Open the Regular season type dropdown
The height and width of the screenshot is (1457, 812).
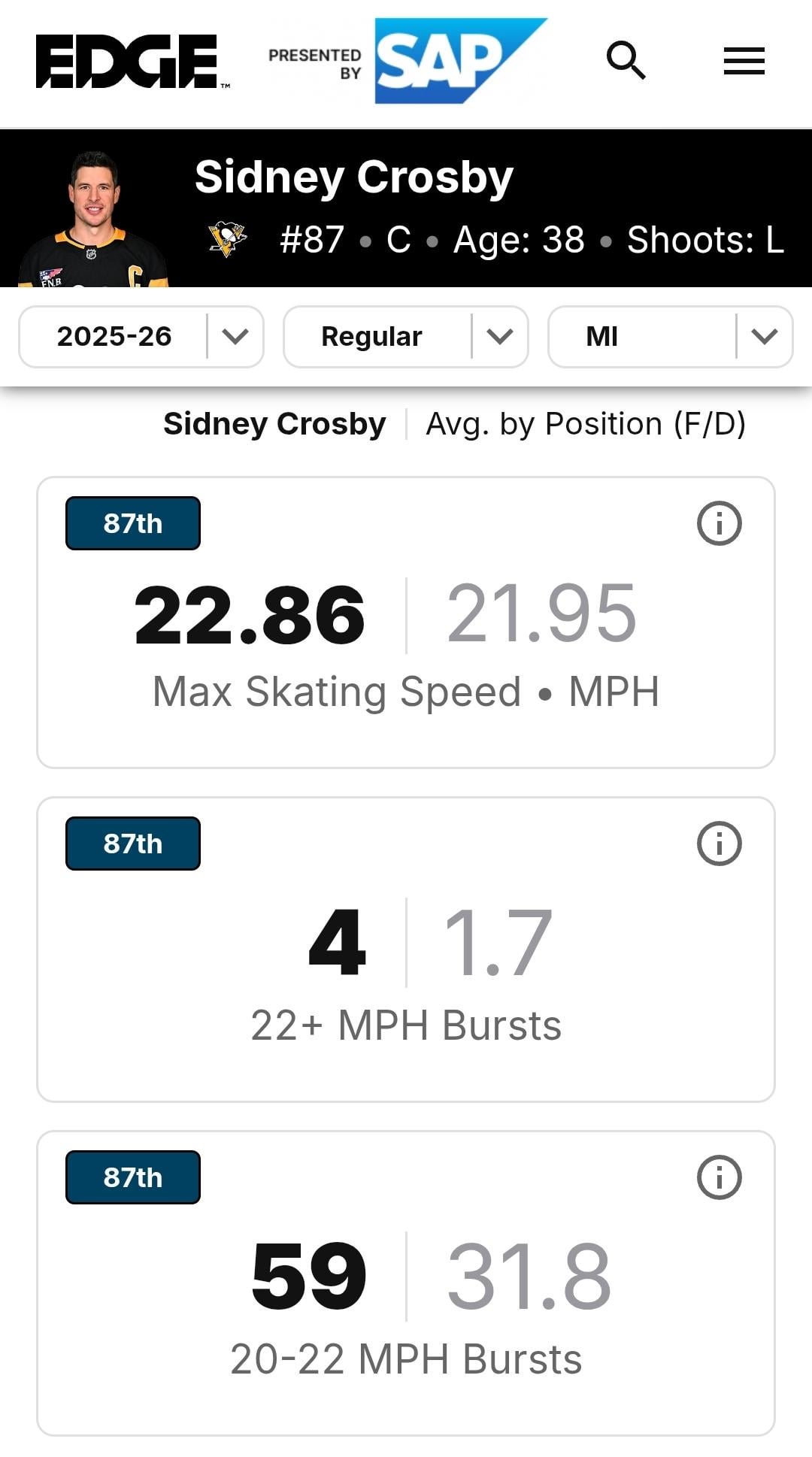pyautogui.click(x=406, y=337)
